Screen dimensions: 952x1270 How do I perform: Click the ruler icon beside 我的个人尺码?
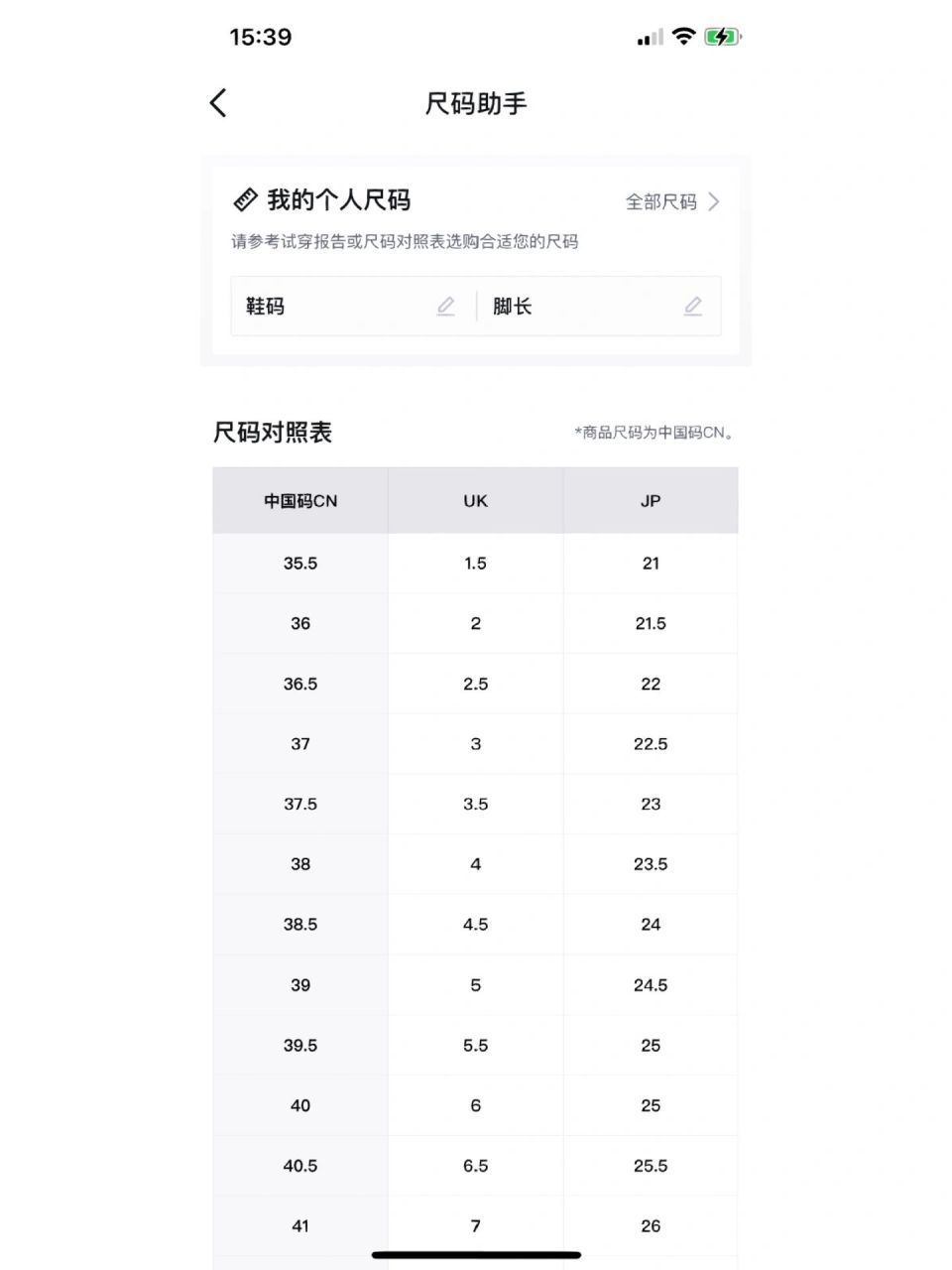(x=243, y=200)
